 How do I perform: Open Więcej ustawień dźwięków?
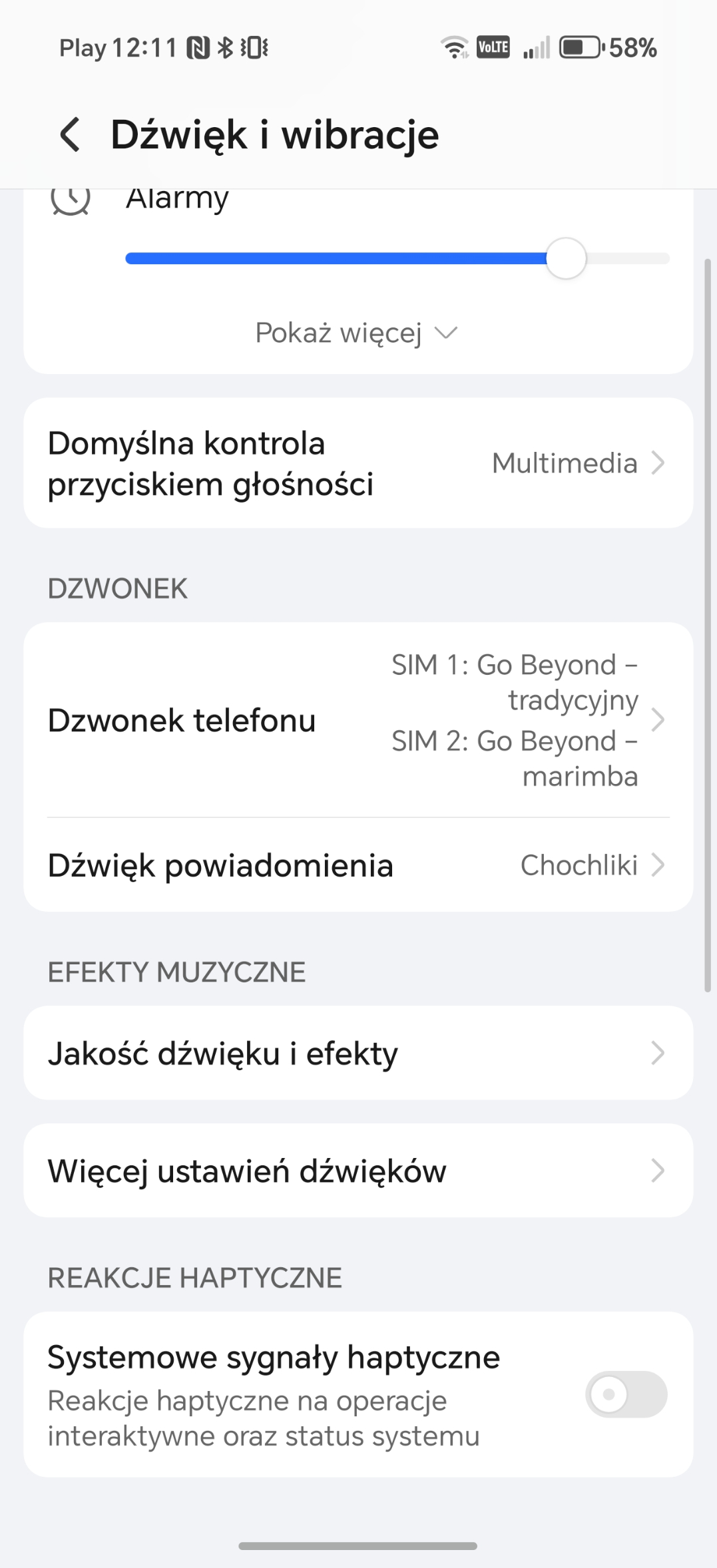(x=358, y=1171)
